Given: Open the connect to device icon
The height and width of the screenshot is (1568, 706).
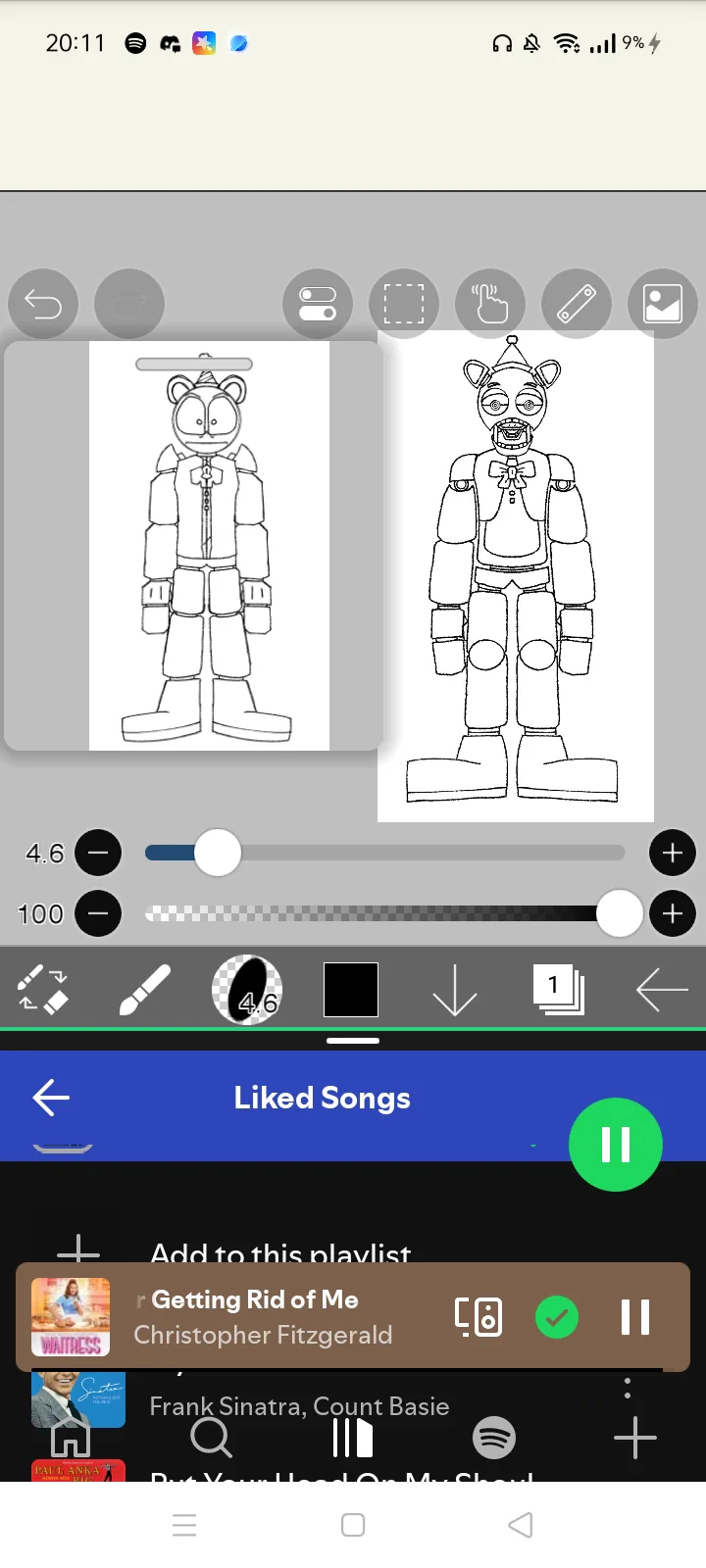Looking at the screenshot, I should coord(479,1317).
